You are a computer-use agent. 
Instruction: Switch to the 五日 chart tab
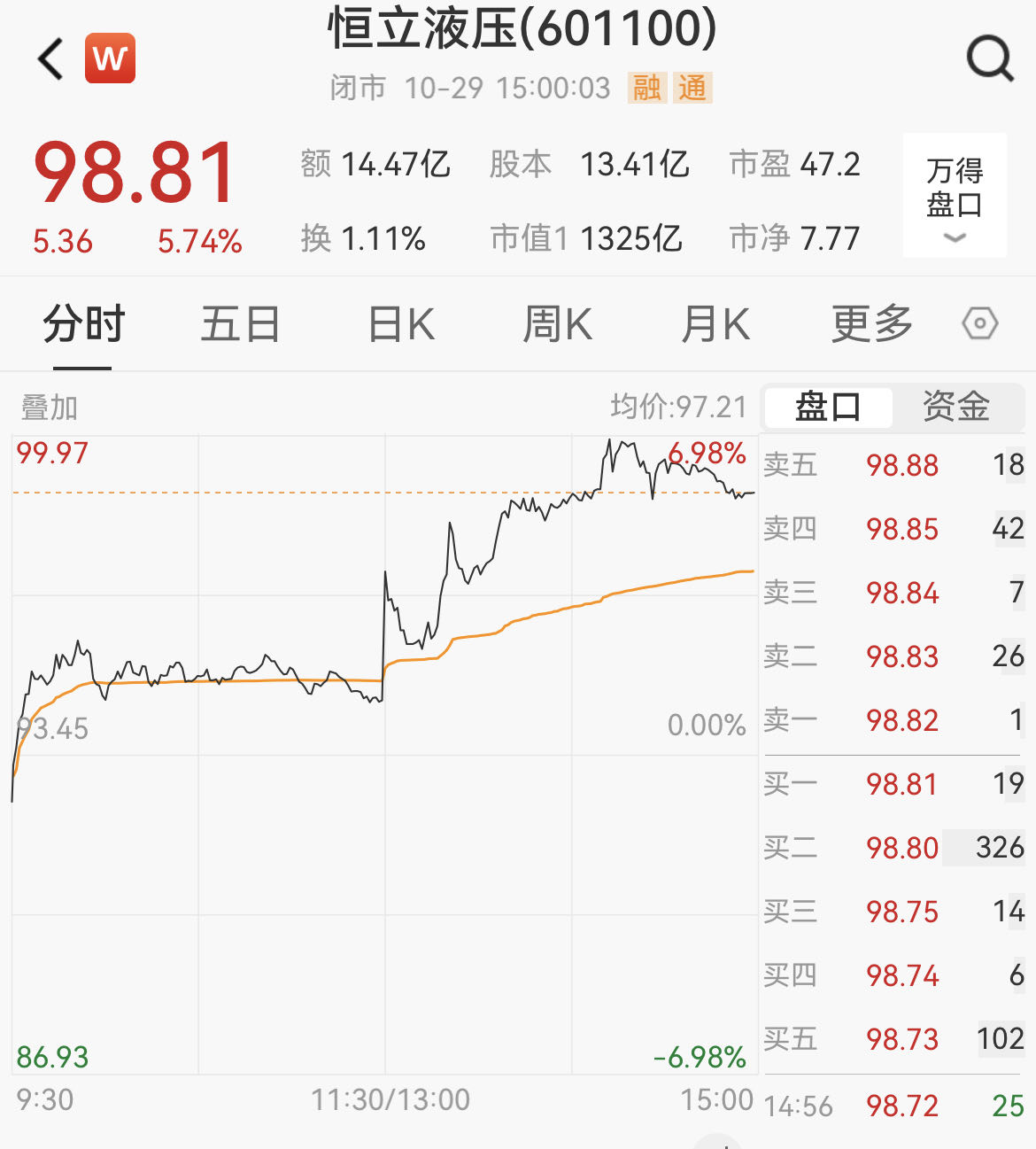pyautogui.click(x=240, y=324)
